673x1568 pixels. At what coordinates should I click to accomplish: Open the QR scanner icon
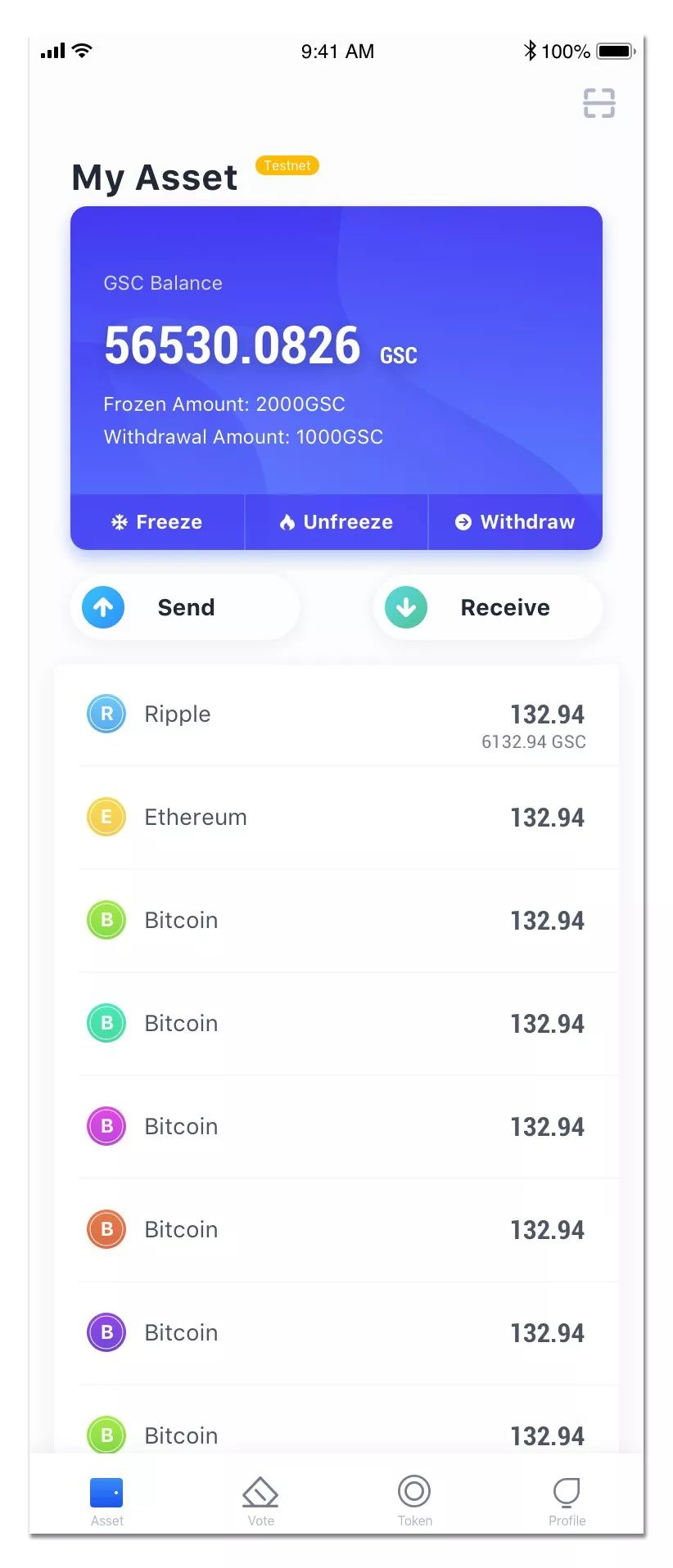(x=598, y=103)
